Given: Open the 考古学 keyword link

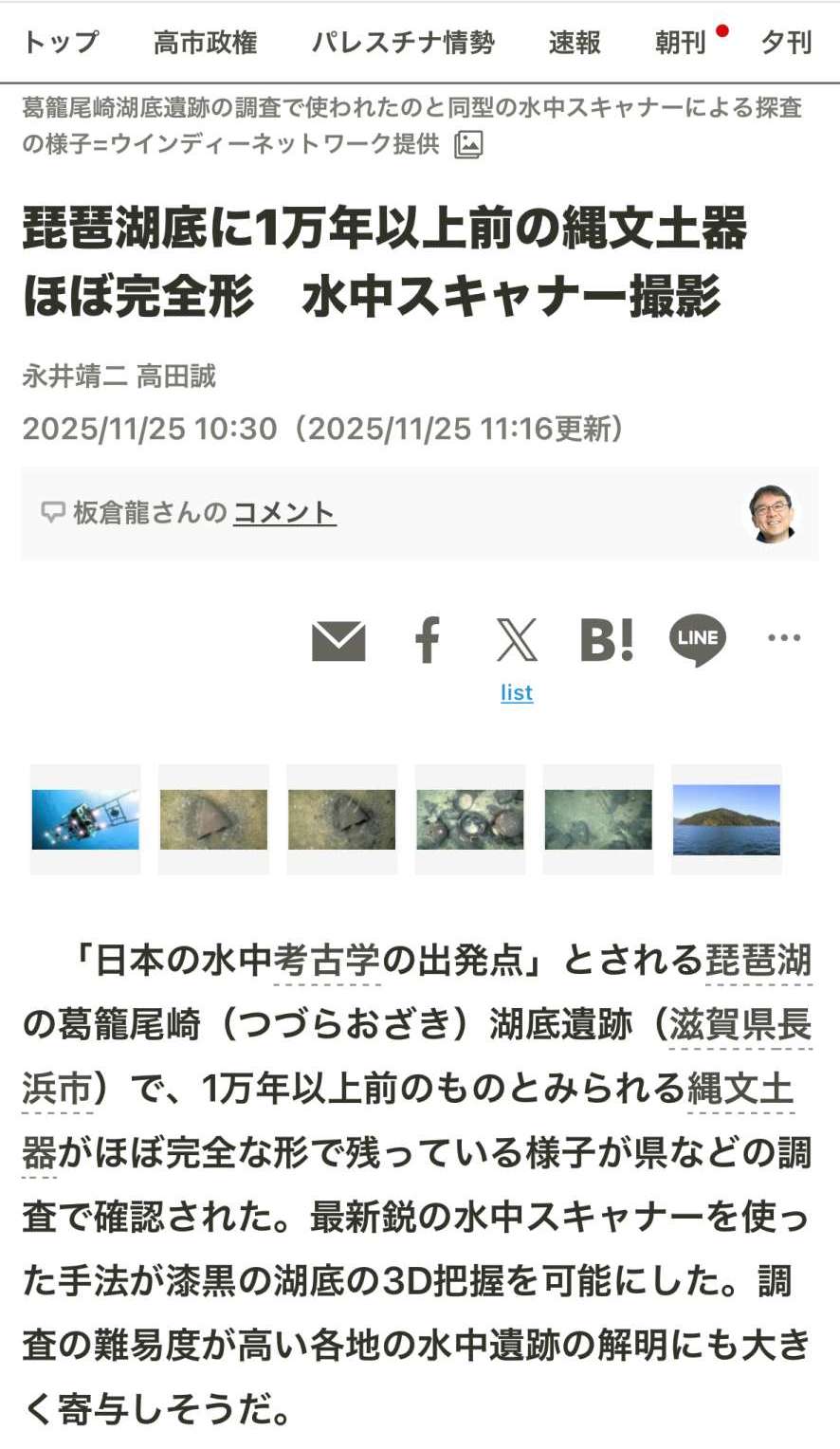Looking at the screenshot, I should pos(326,961).
